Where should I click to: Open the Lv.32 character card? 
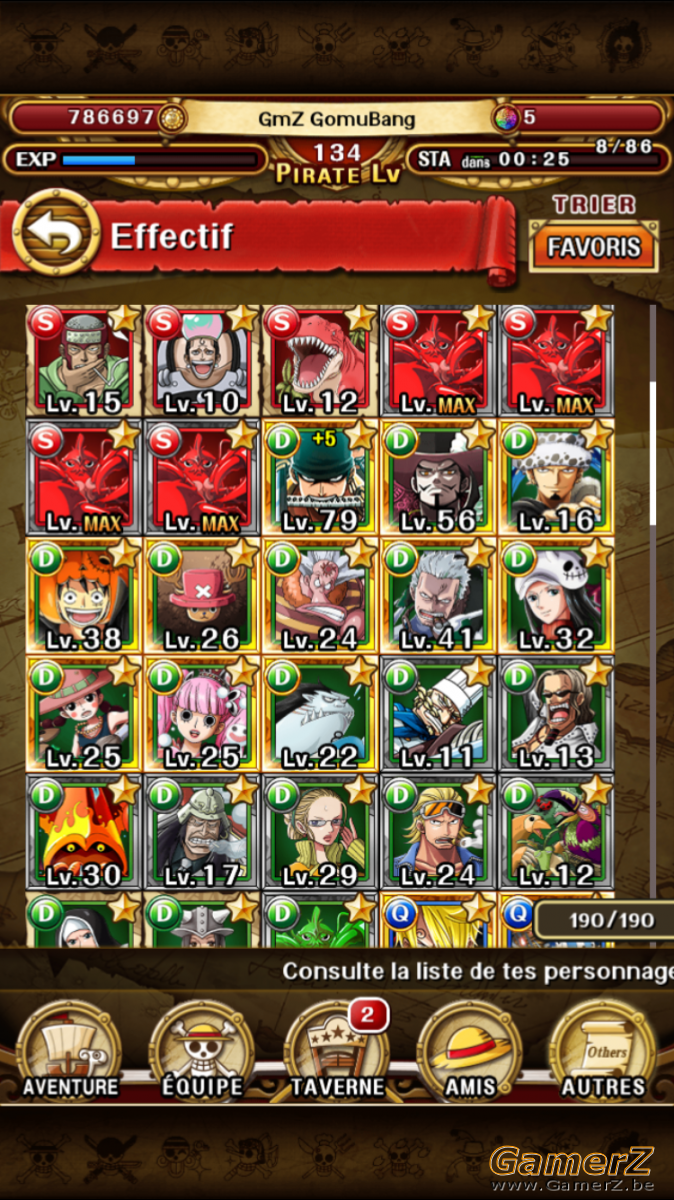[556, 595]
